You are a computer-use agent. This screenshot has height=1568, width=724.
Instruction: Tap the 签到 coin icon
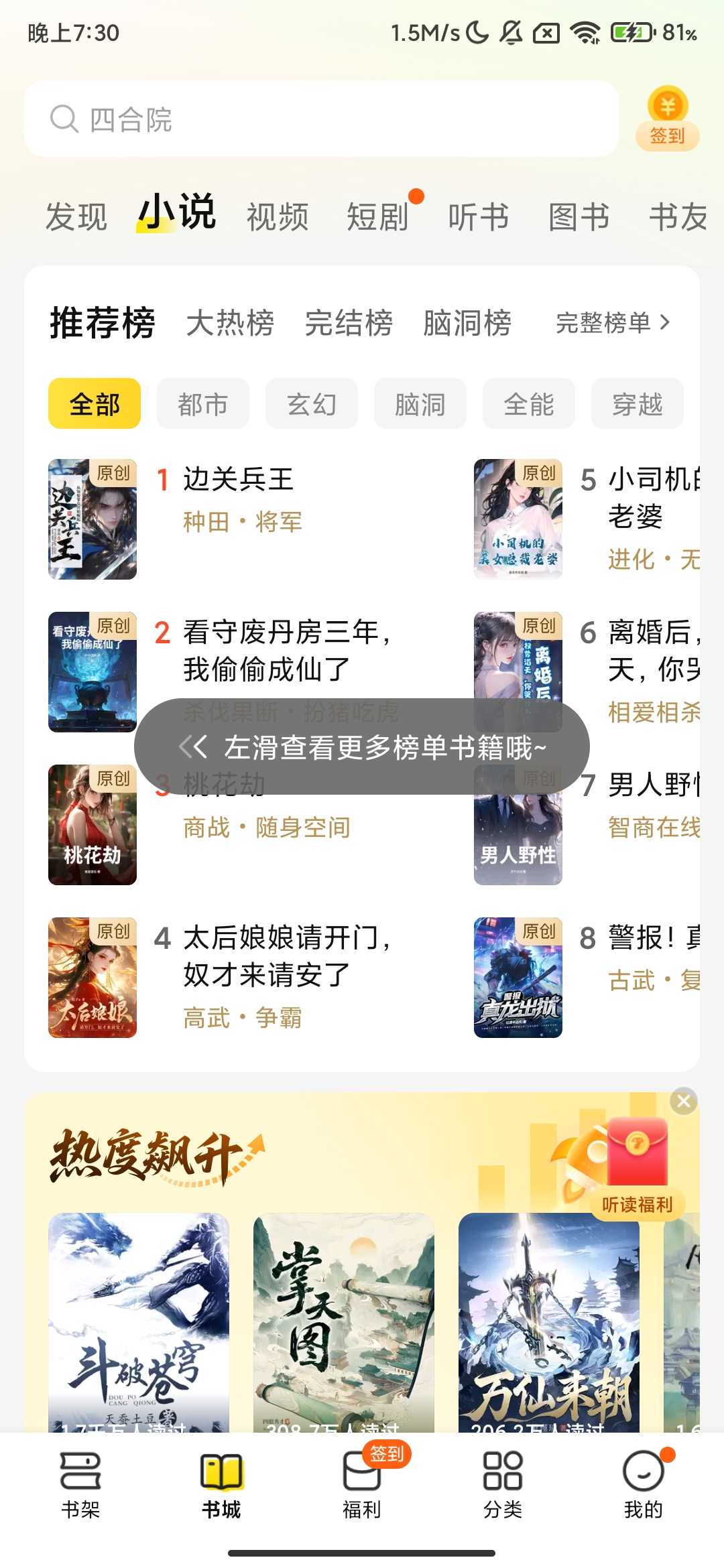point(667,118)
